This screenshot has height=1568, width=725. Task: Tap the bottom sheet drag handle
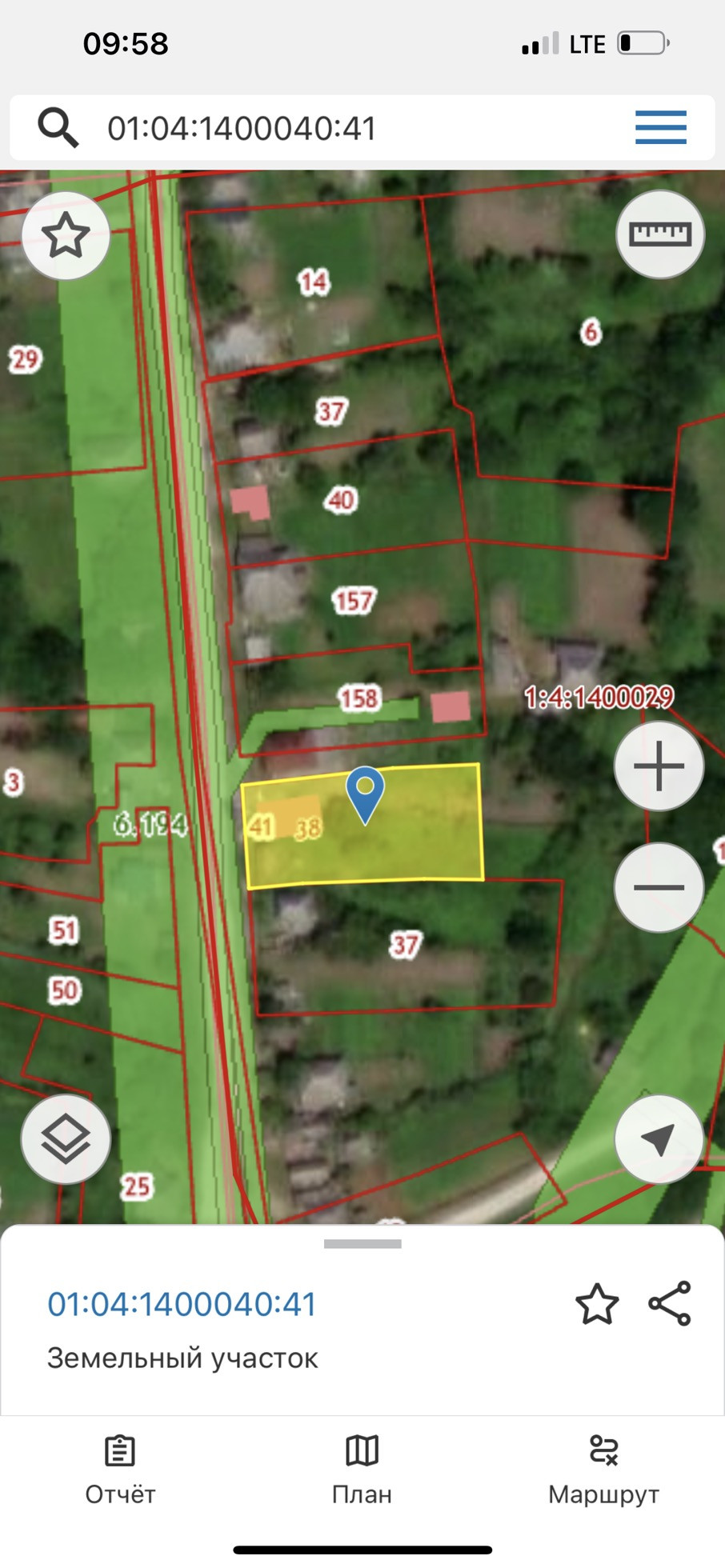click(x=362, y=1244)
